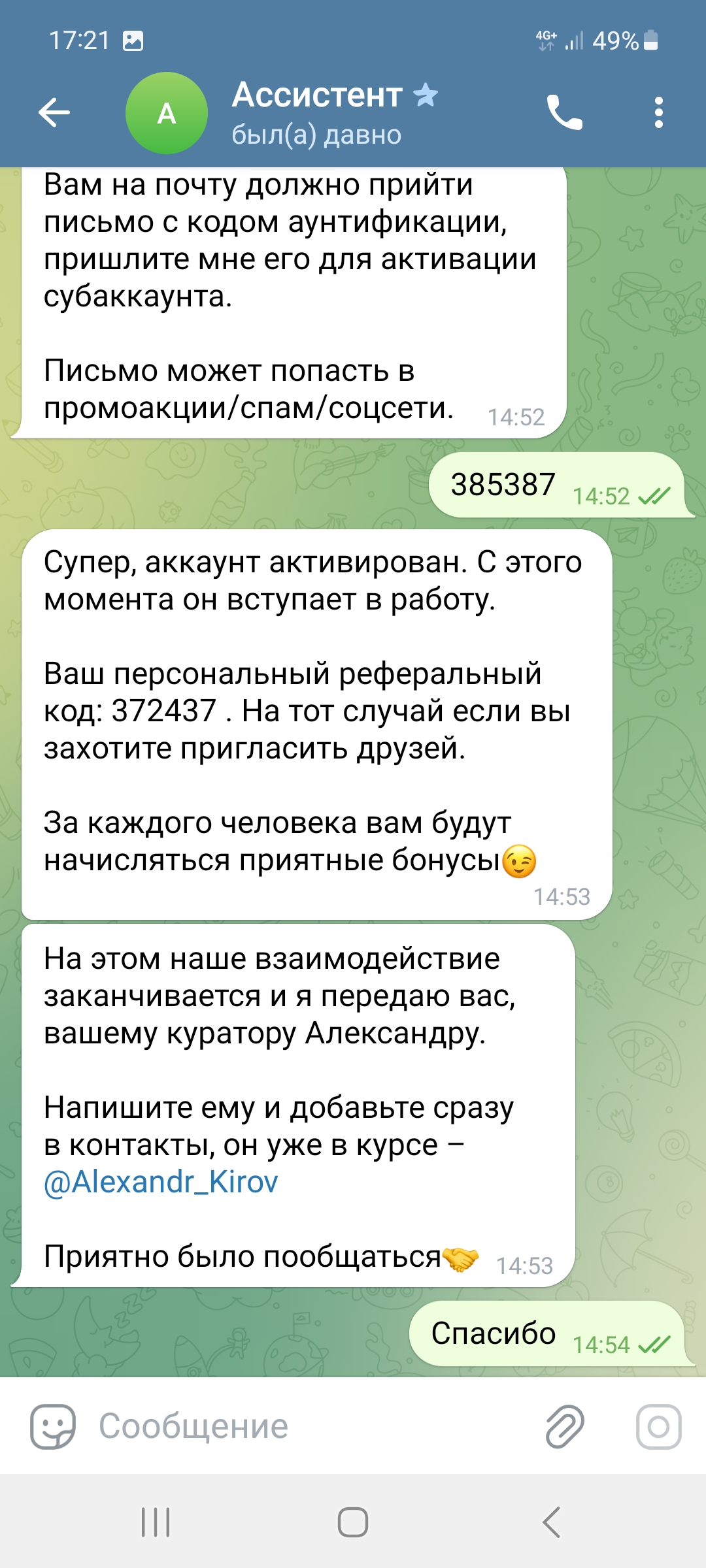Open the emoji and sticker panel
Image resolution: width=706 pixels, height=1568 pixels.
tap(52, 1426)
